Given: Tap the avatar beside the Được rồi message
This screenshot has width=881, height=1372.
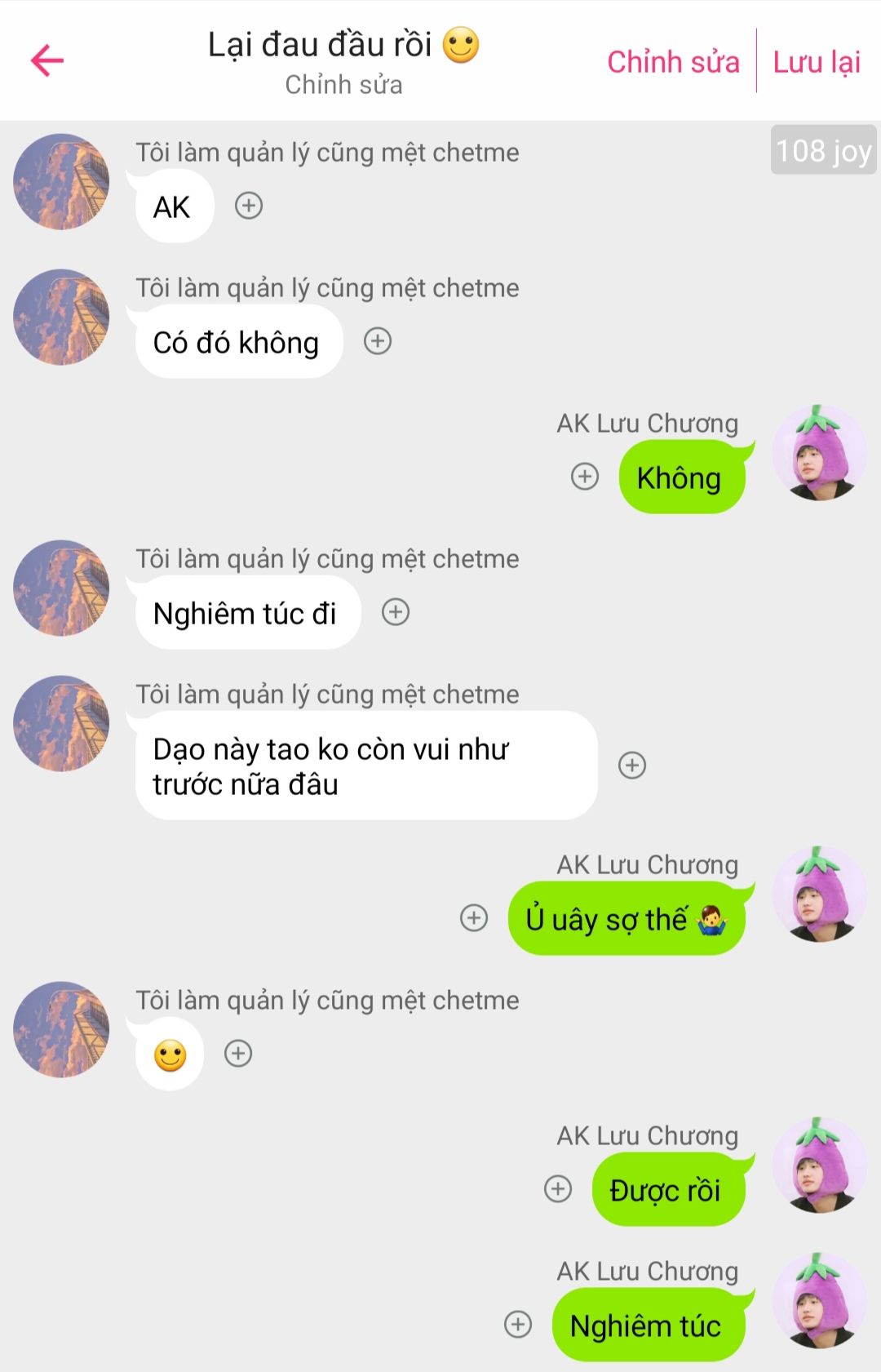Looking at the screenshot, I should pyautogui.click(x=819, y=1165).
